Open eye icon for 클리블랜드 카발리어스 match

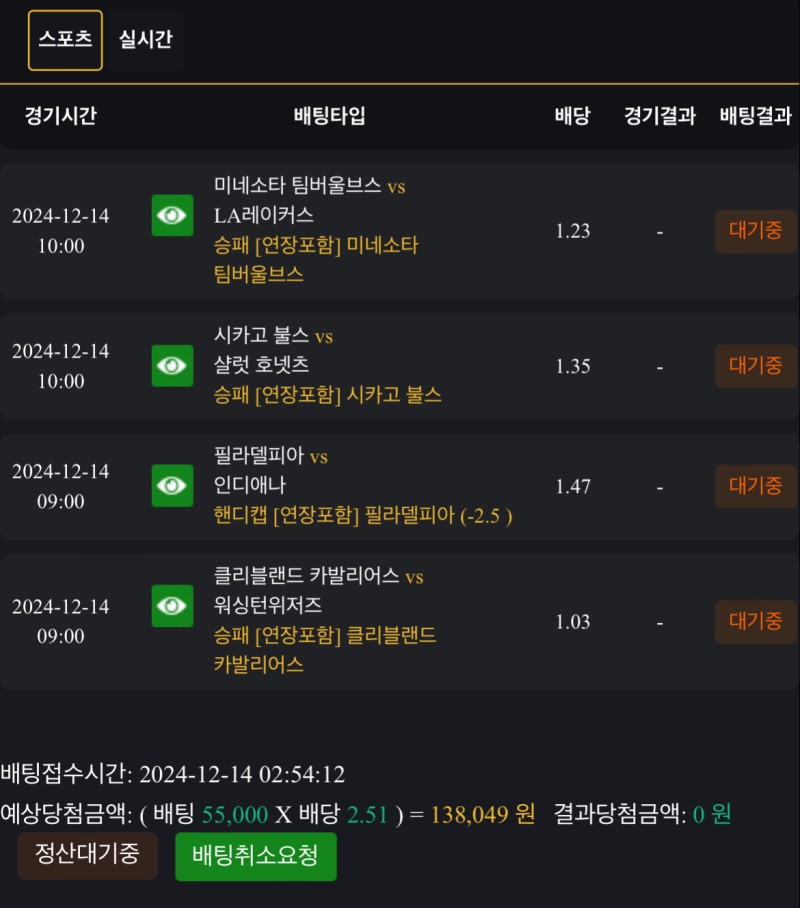[172, 606]
